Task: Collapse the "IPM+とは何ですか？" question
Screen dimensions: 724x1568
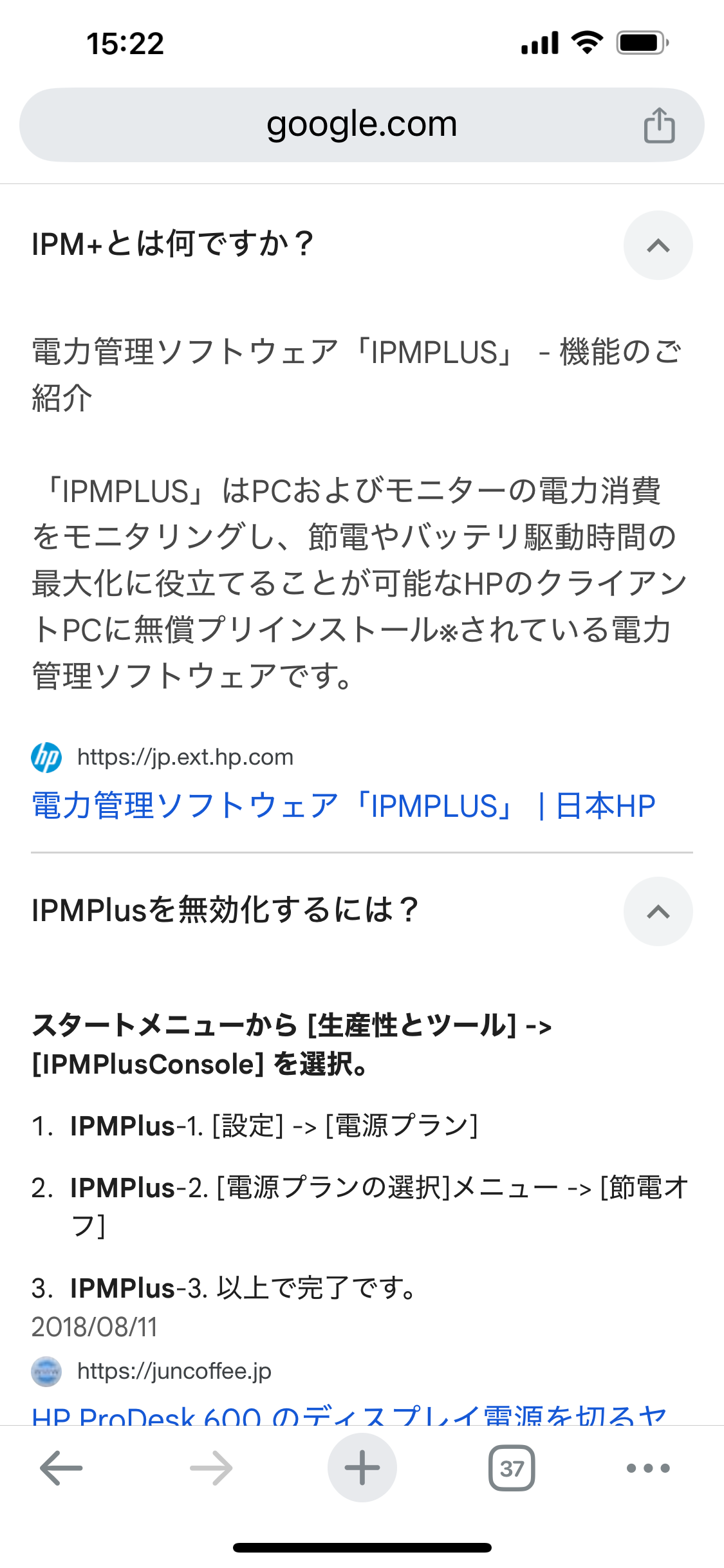Action: point(658,245)
